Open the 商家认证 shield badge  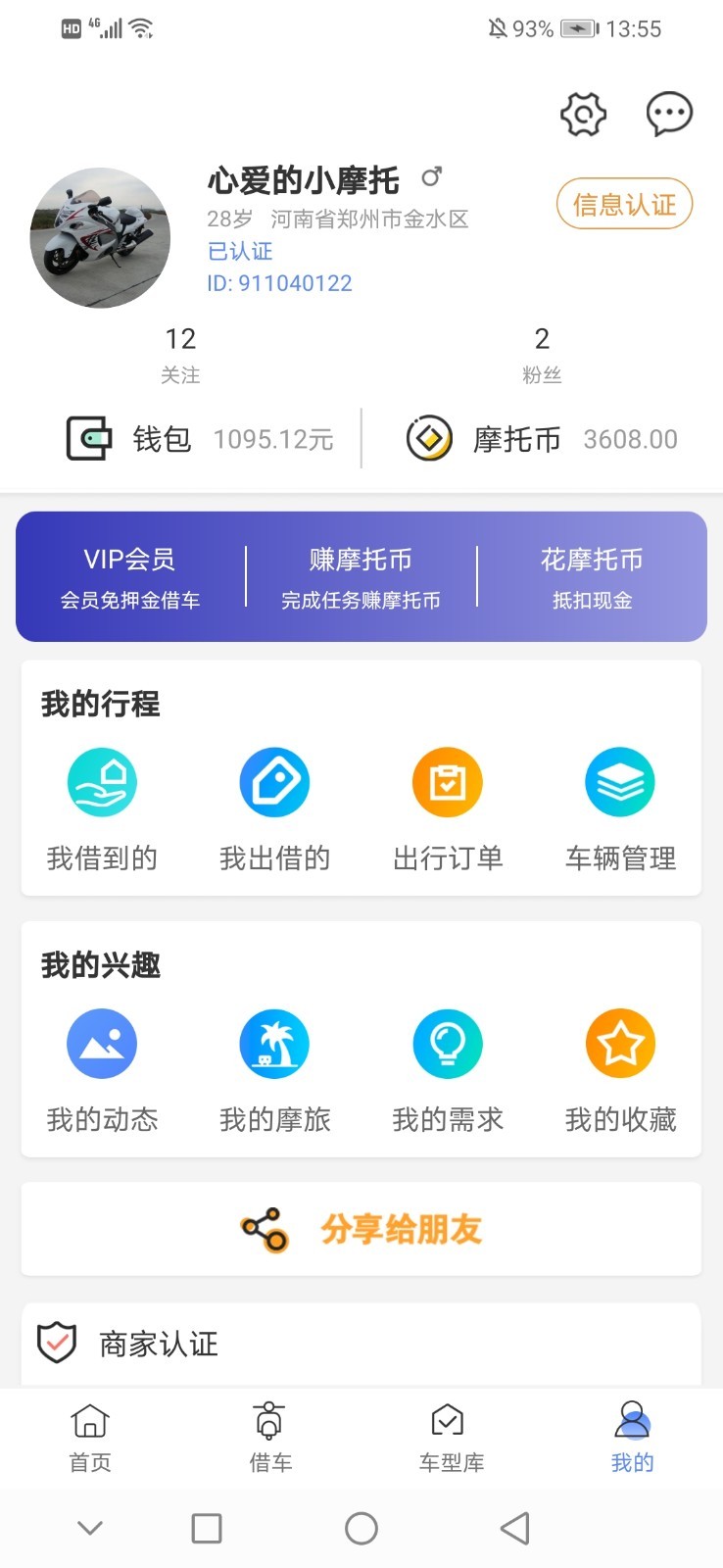pyautogui.click(x=56, y=1344)
